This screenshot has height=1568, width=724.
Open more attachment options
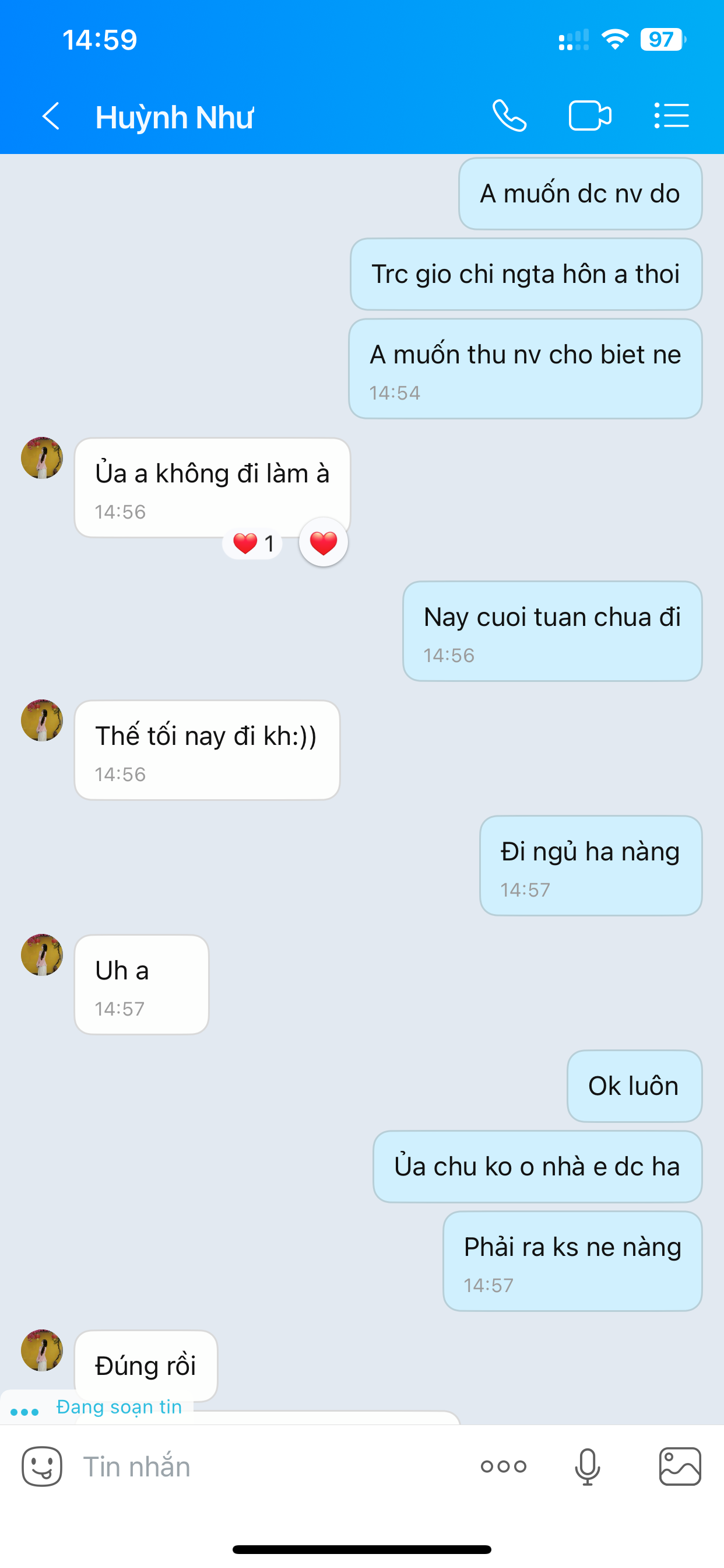coord(503,1466)
